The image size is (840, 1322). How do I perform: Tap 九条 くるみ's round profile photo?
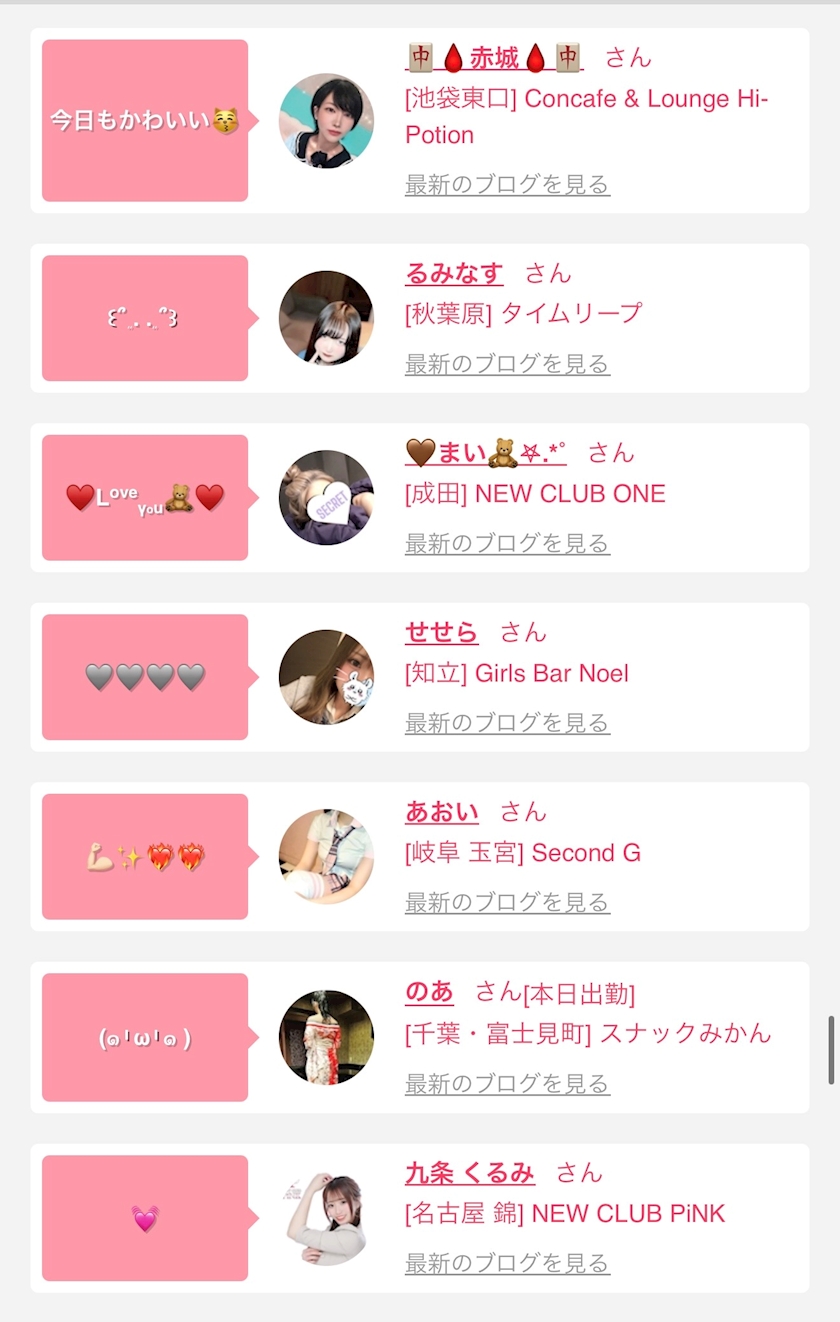pos(326,1219)
